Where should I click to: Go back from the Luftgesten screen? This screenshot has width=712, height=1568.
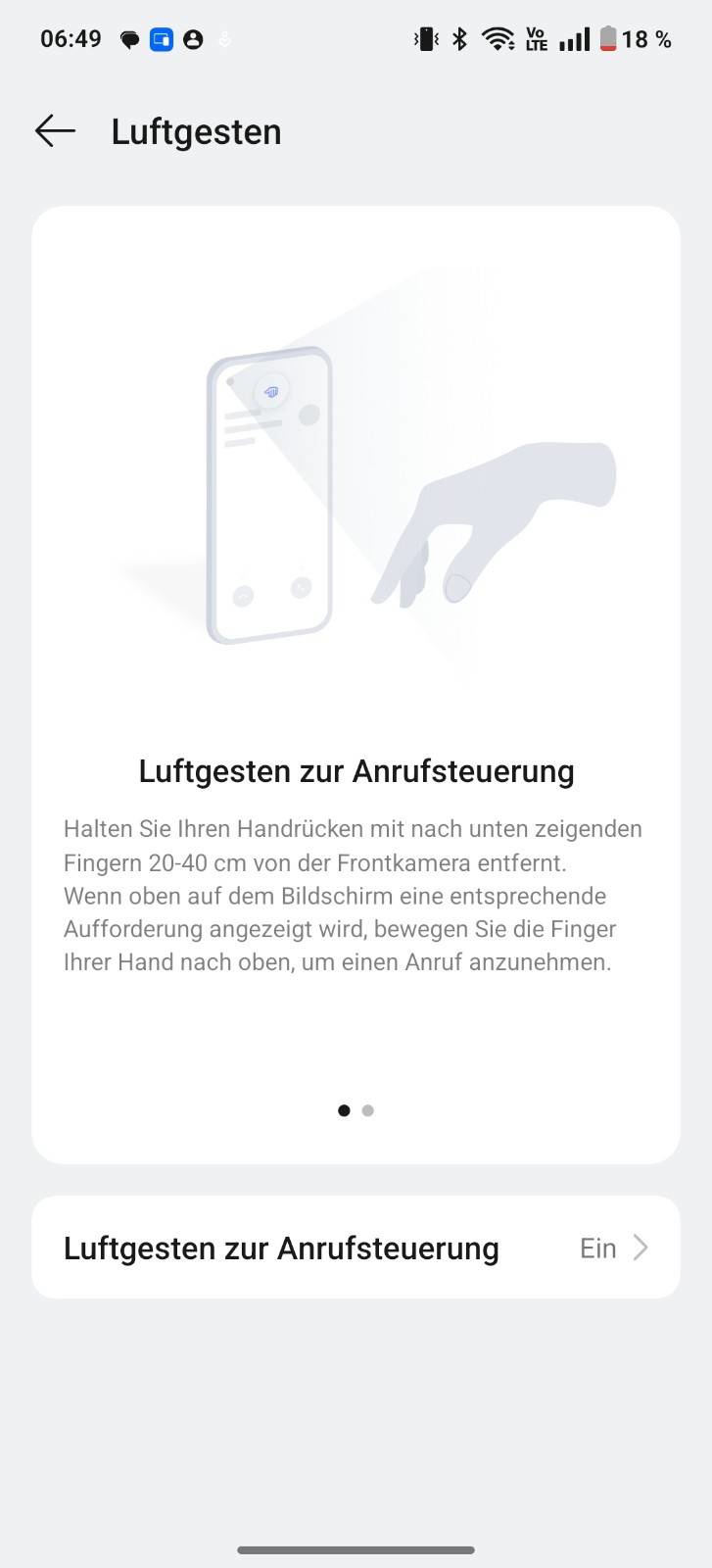[x=55, y=131]
